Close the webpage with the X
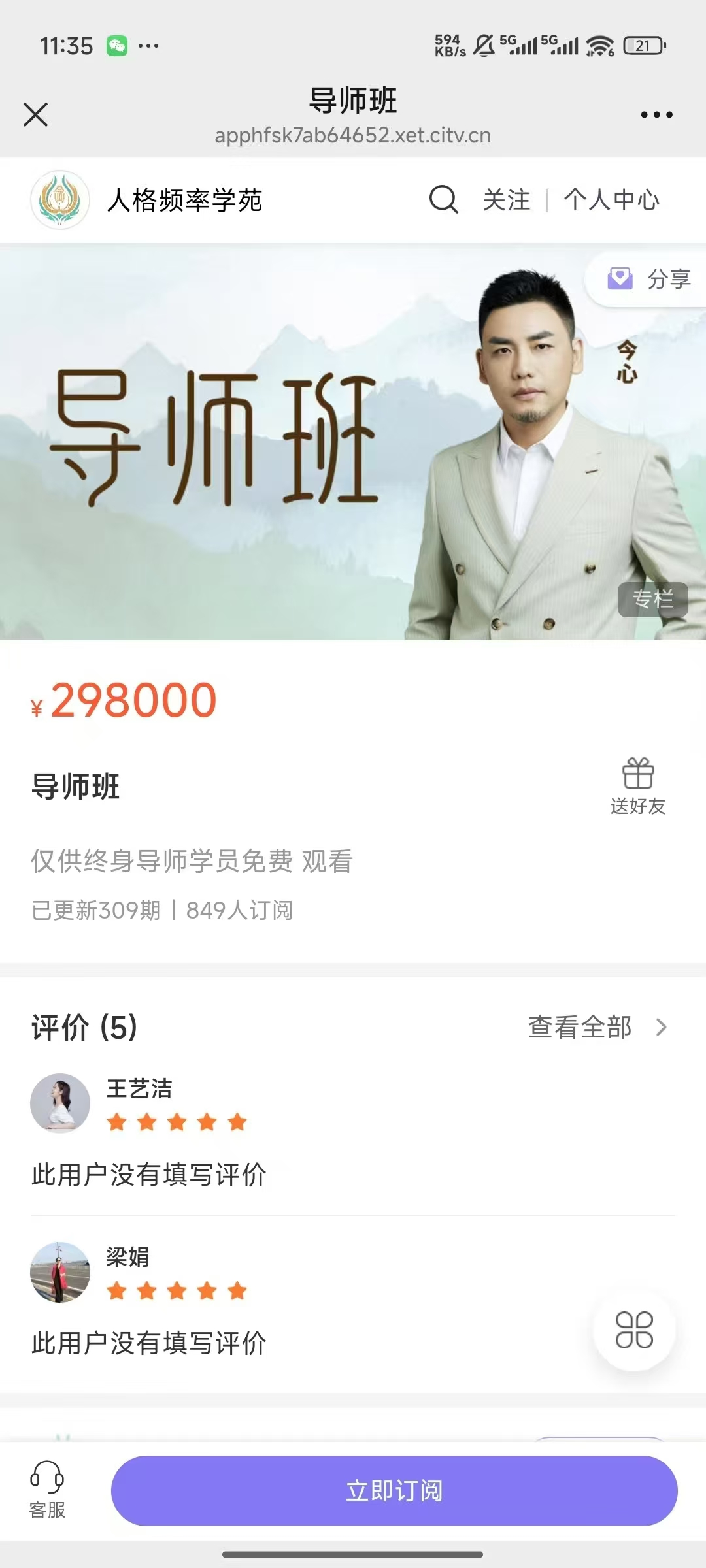 click(x=36, y=114)
